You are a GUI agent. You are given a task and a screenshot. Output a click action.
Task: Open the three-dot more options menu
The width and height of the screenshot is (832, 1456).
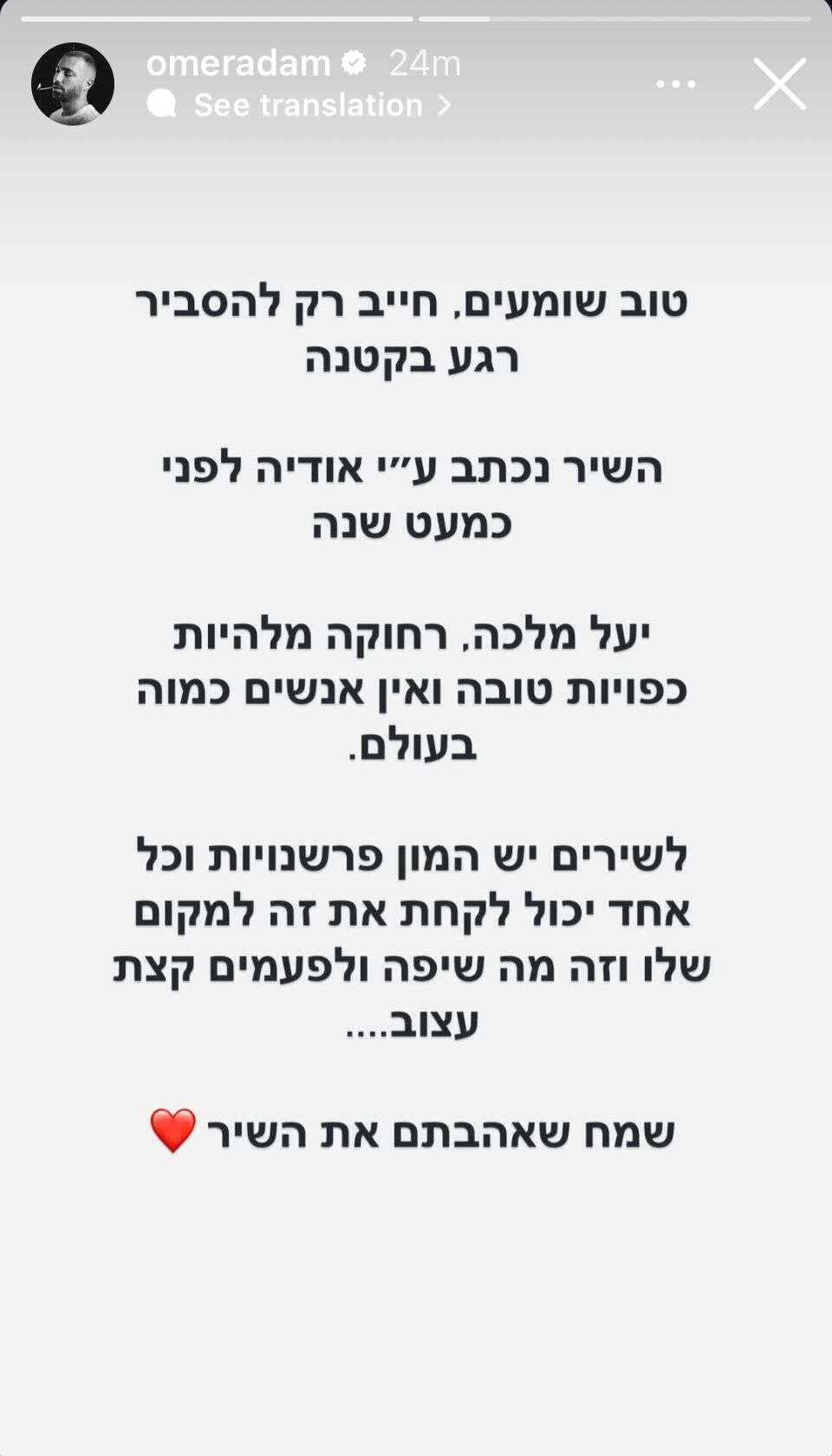676,84
